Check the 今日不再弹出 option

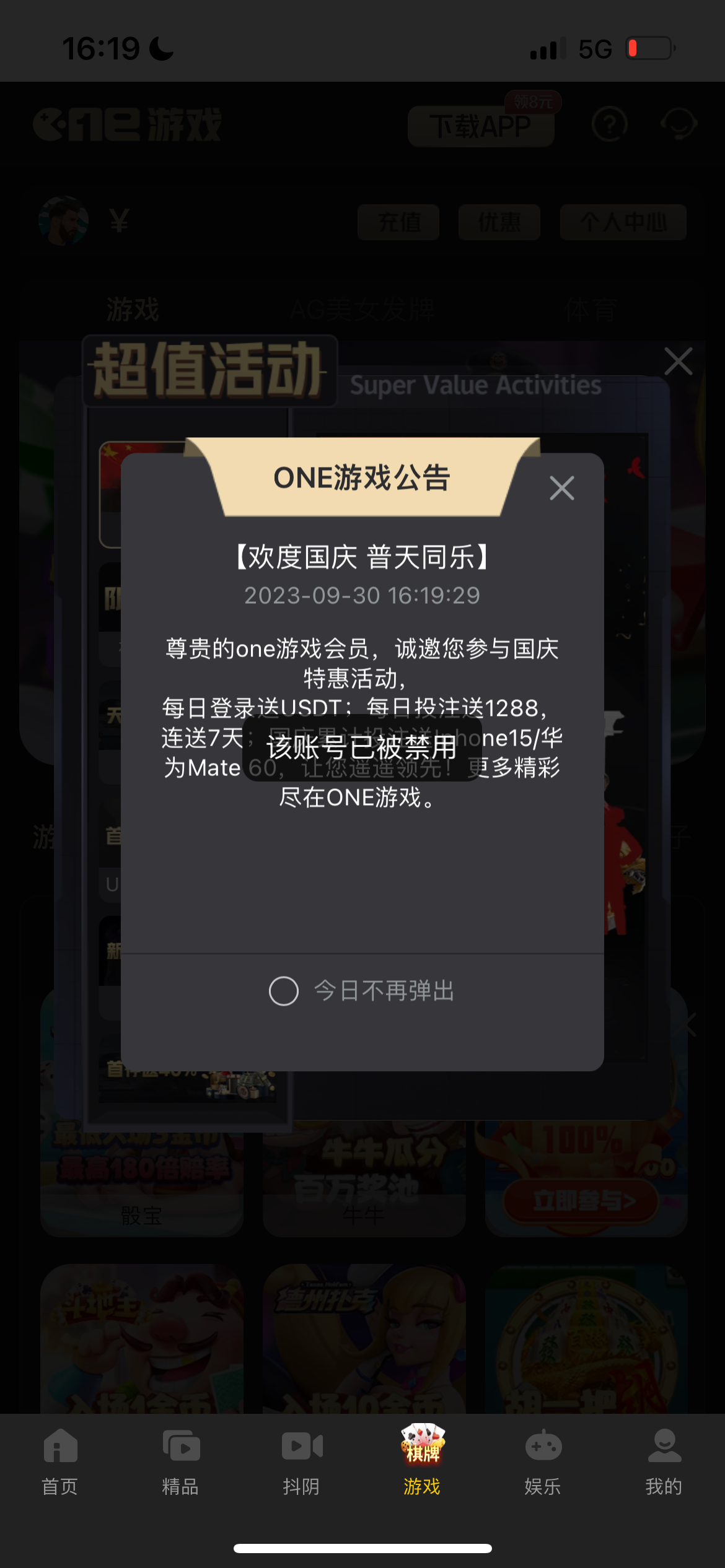tap(284, 991)
